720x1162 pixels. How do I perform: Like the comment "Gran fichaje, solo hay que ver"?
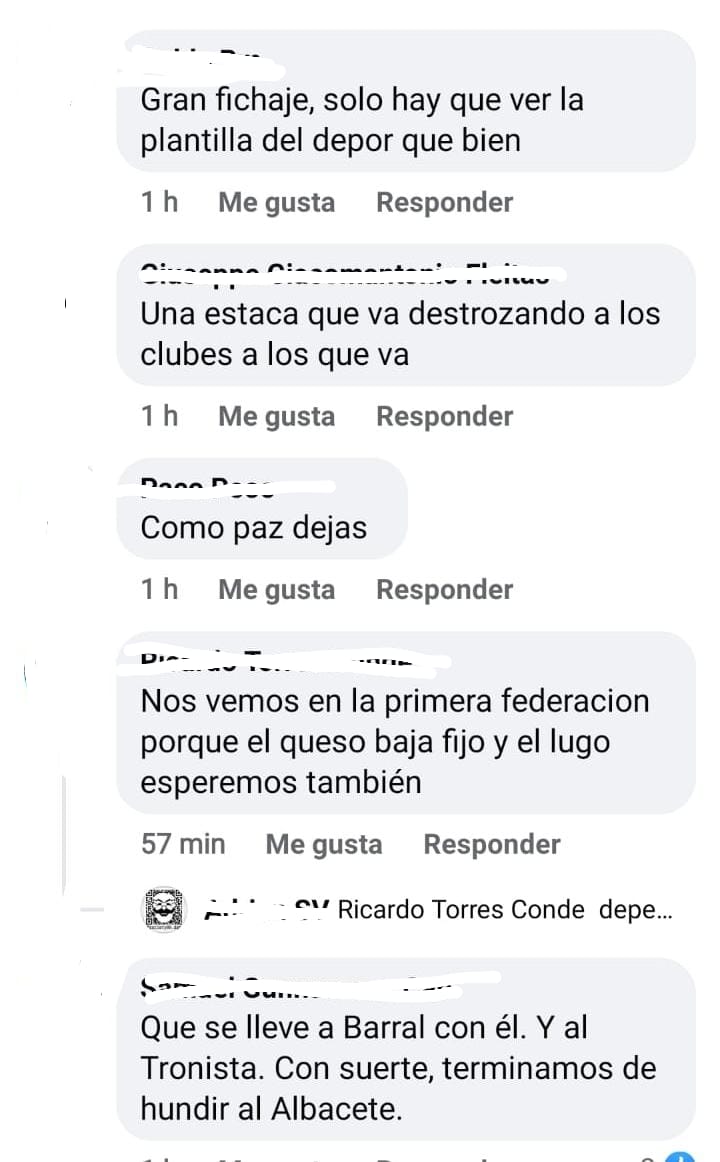tap(276, 202)
